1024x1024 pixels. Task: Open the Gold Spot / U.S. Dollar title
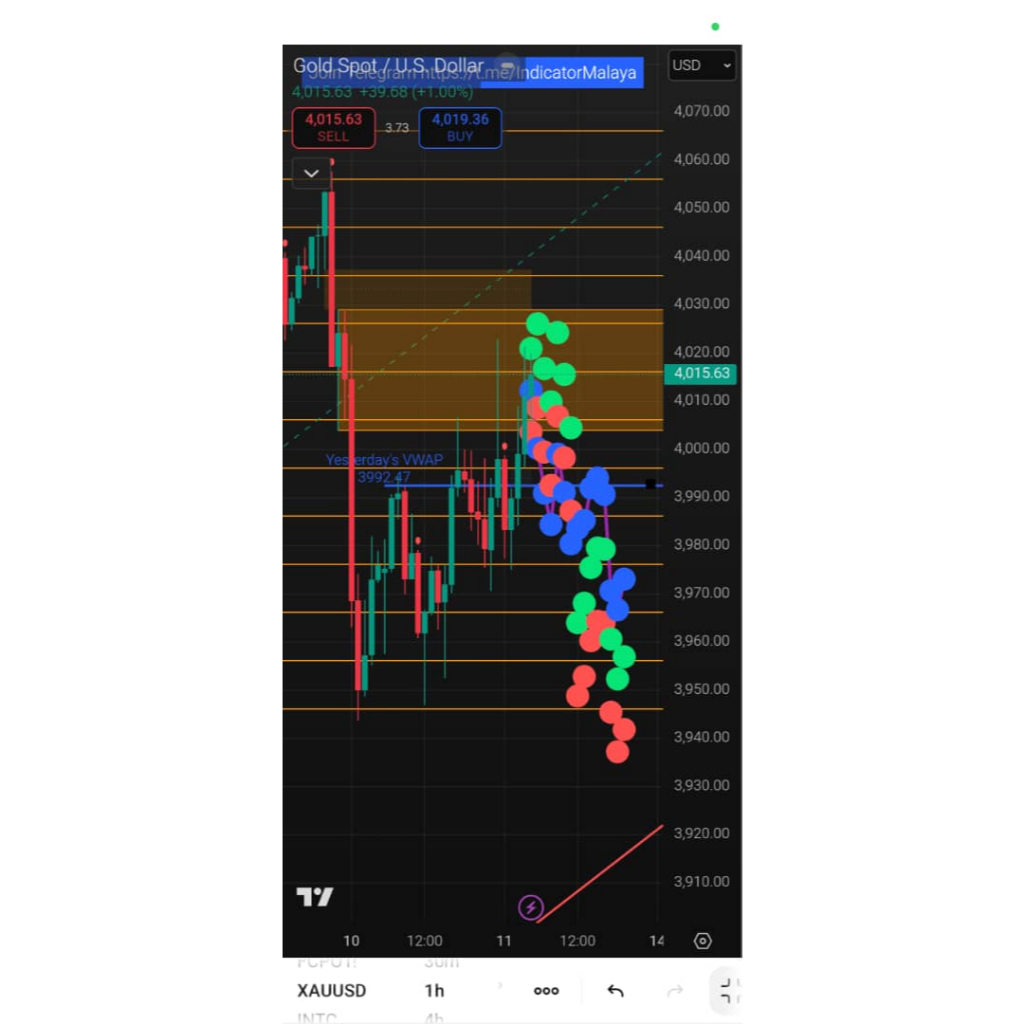[x=388, y=66]
